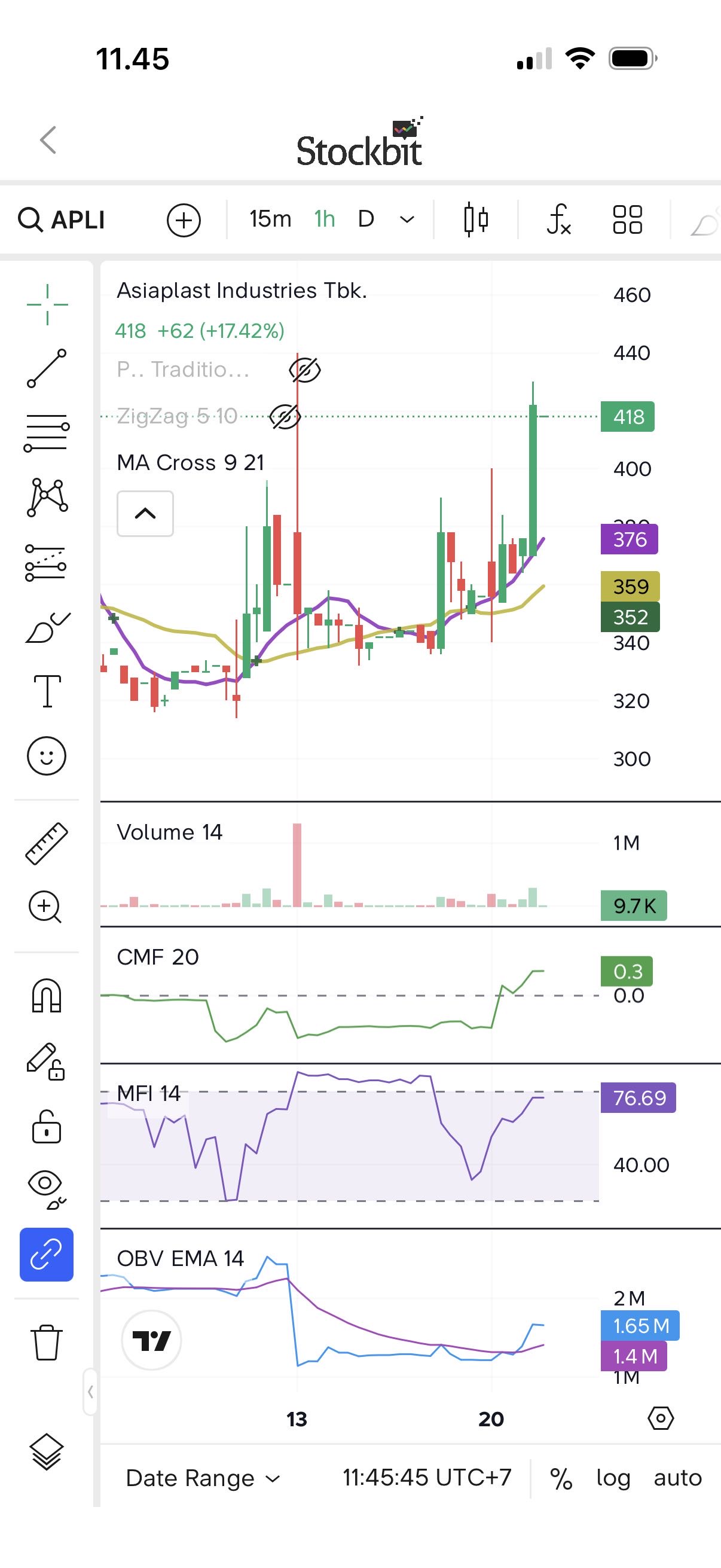Image resolution: width=721 pixels, height=1568 pixels.
Task: Open APLI symbol search
Action: click(62, 219)
